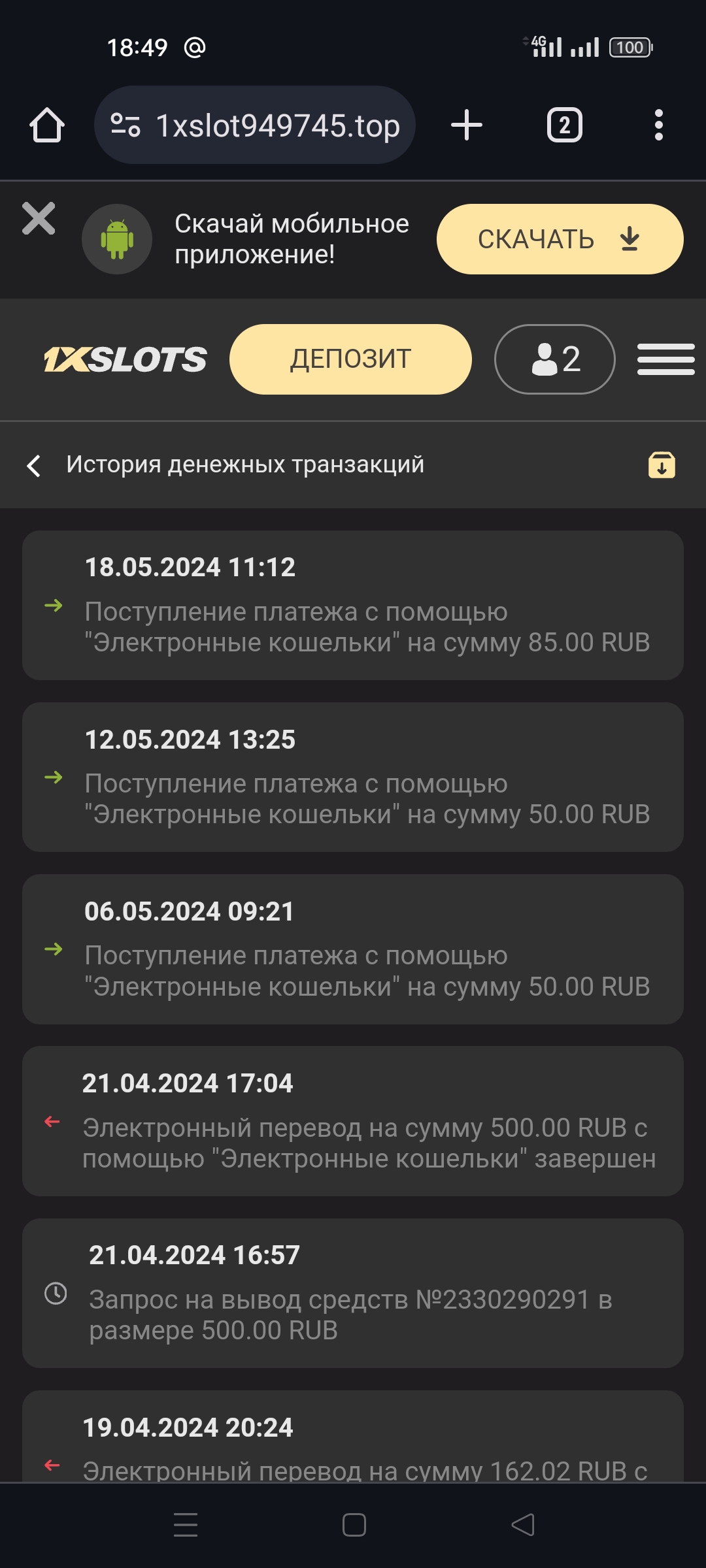Go back from transaction history
Viewport: 706px width, 1568px height.
point(34,465)
